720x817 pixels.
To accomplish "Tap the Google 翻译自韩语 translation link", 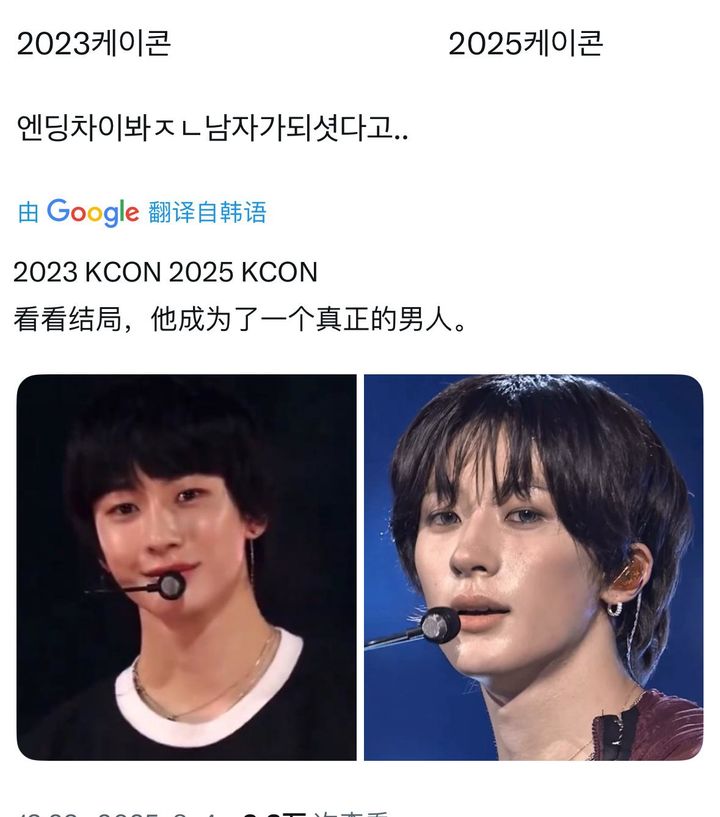I will (142, 212).
